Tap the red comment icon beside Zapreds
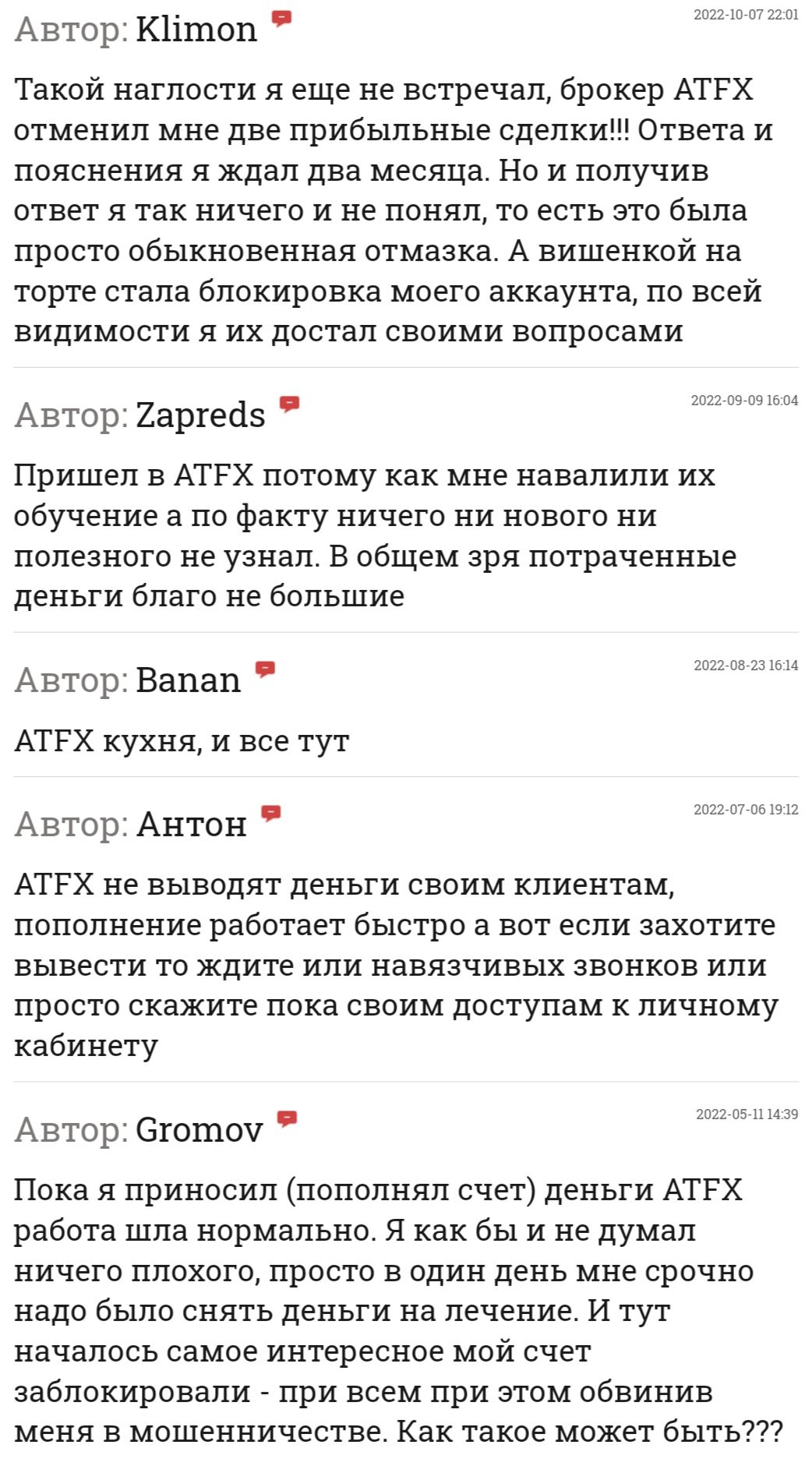The height and width of the screenshot is (1466, 812). tap(290, 404)
